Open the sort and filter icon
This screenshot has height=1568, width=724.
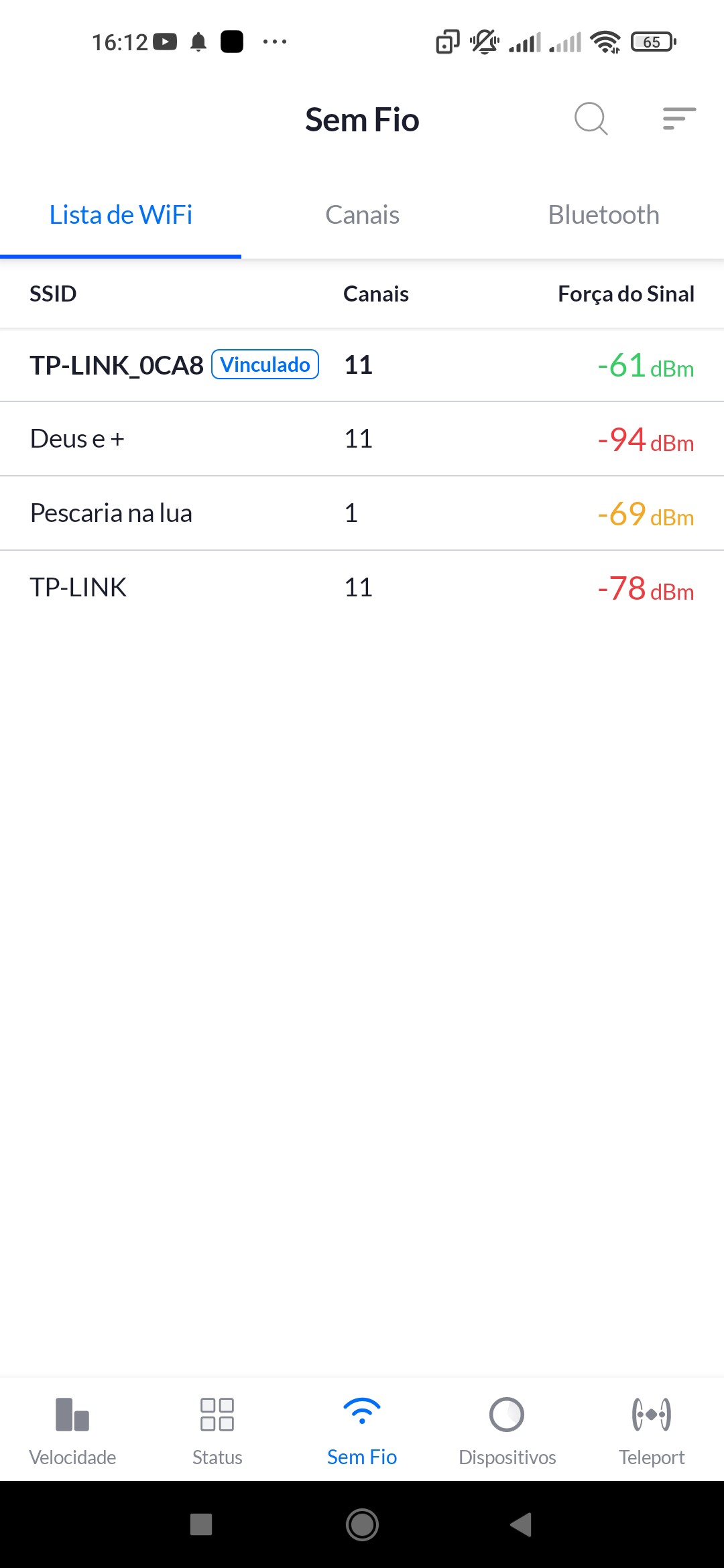point(678,119)
